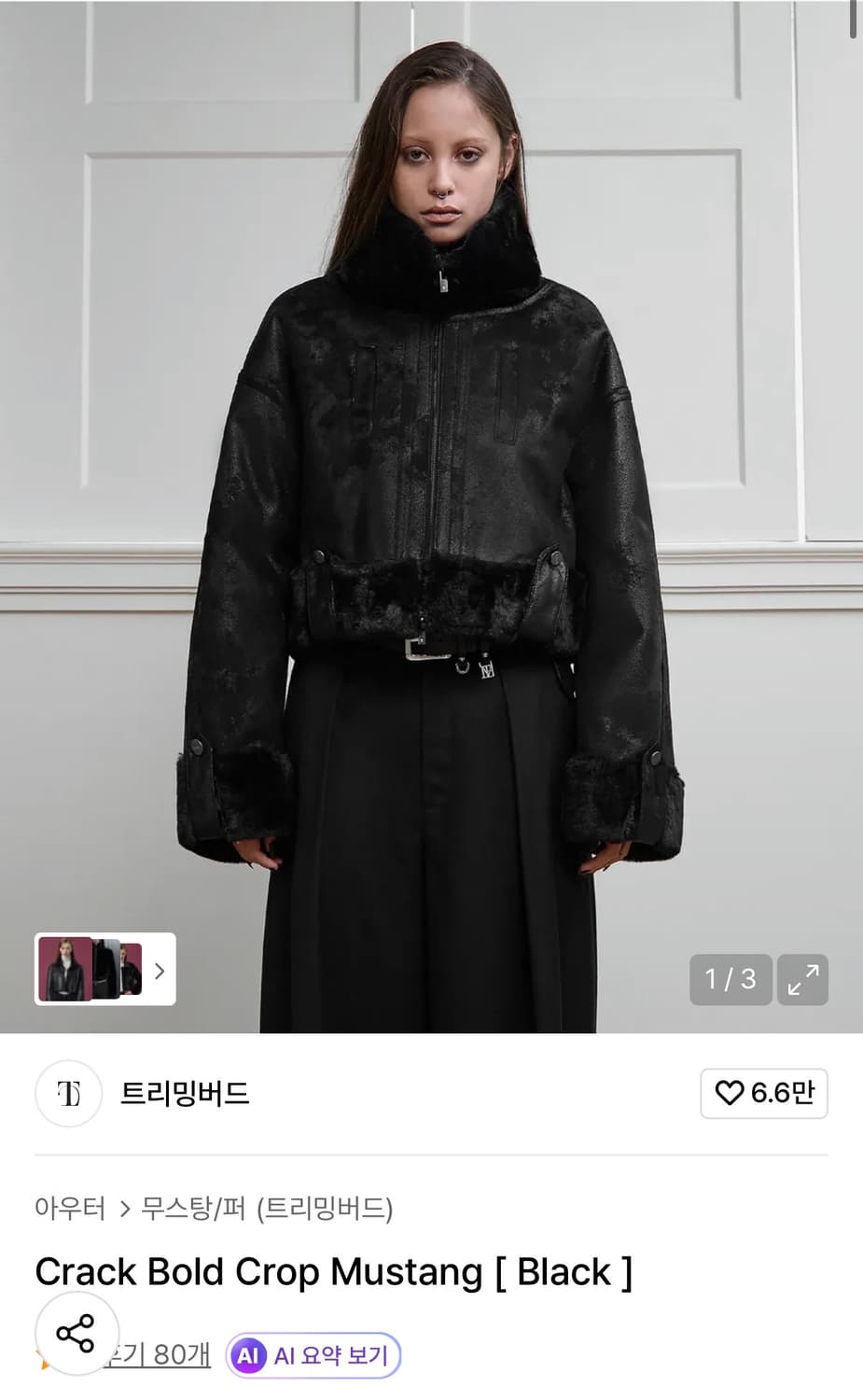
Task: Open the AI 요약 보기 button
Action: pyautogui.click(x=313, y=1356)
